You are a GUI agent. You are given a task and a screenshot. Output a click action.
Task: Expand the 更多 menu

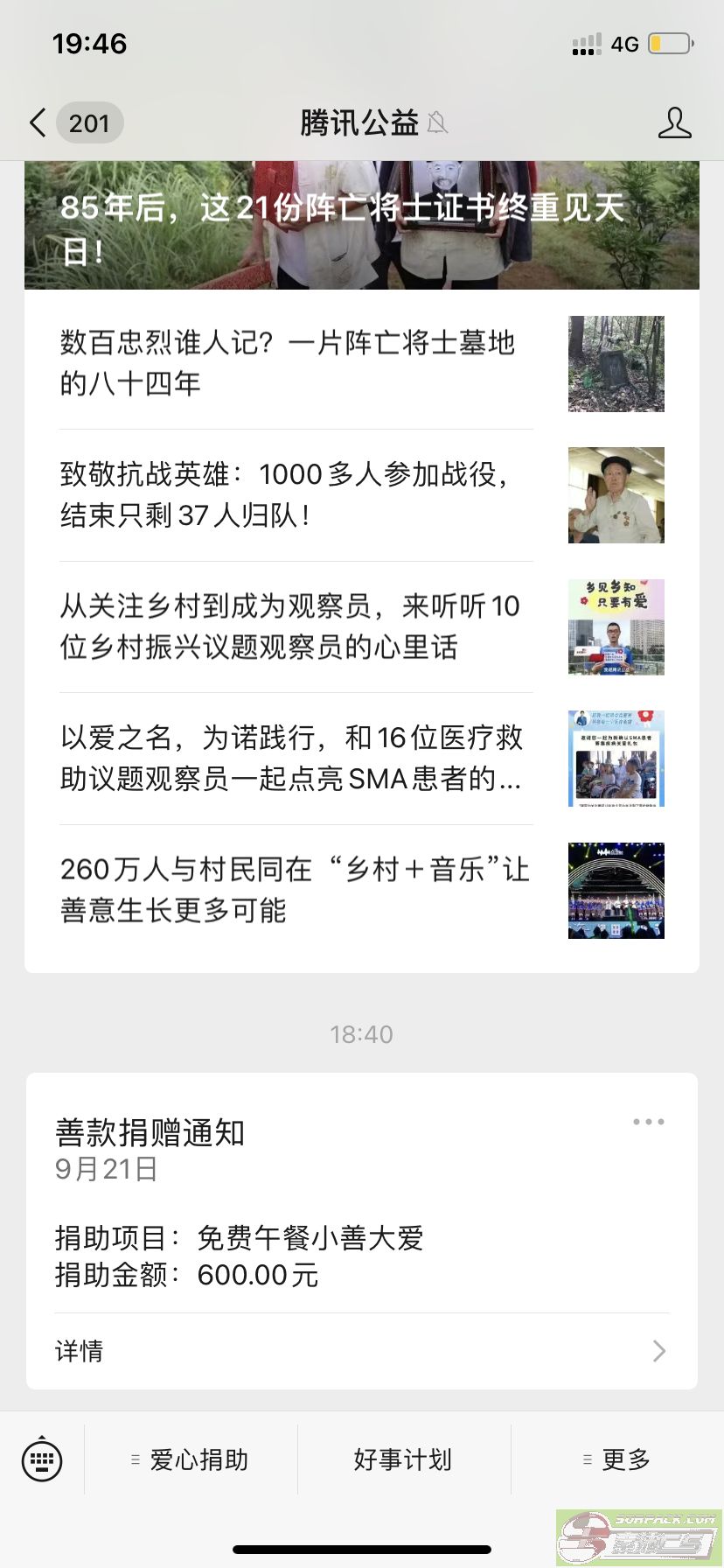(617, 1459)
